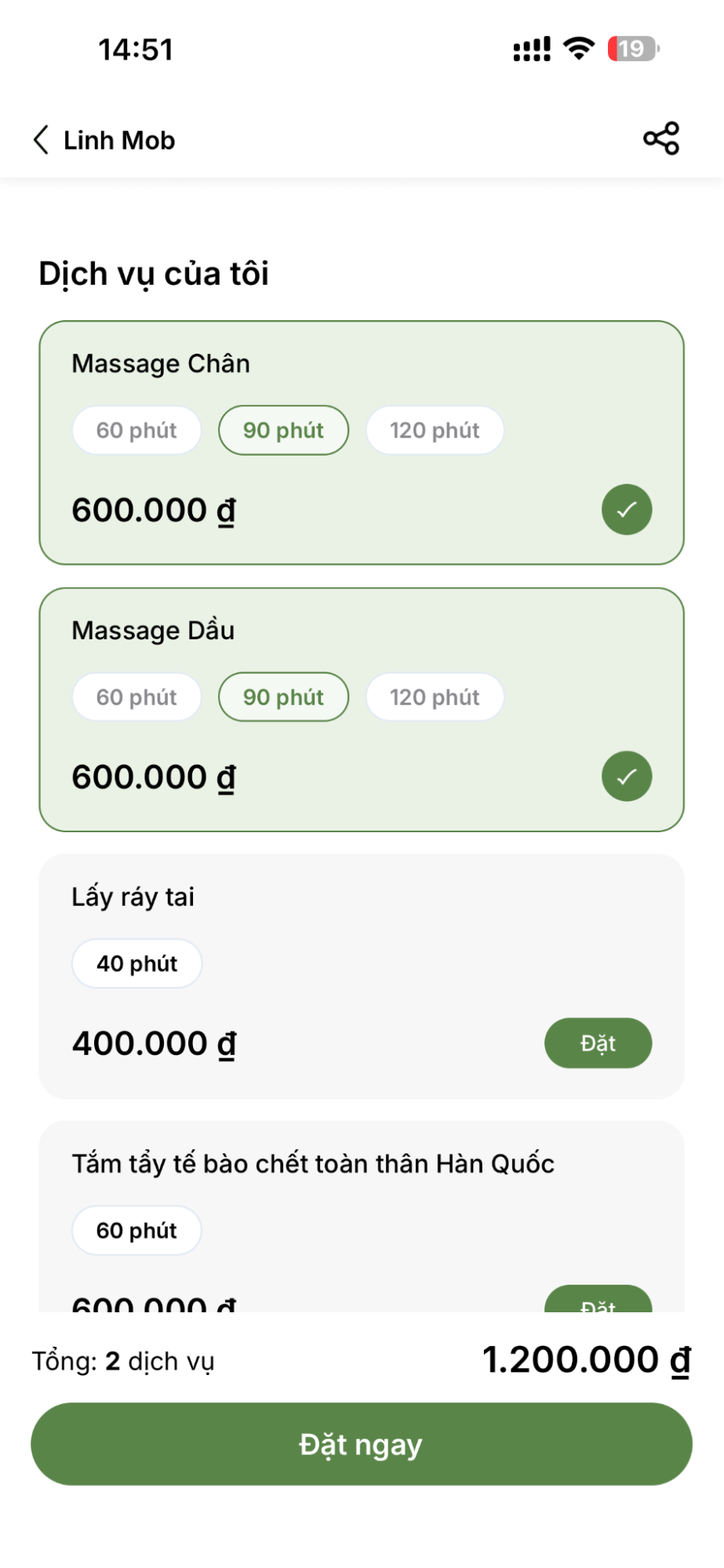The height and width of the screenshot is (1568, 724).
Task: Select 60 phút for Massage Dầu
Action: pyautogui.click(x=136, y=697)
